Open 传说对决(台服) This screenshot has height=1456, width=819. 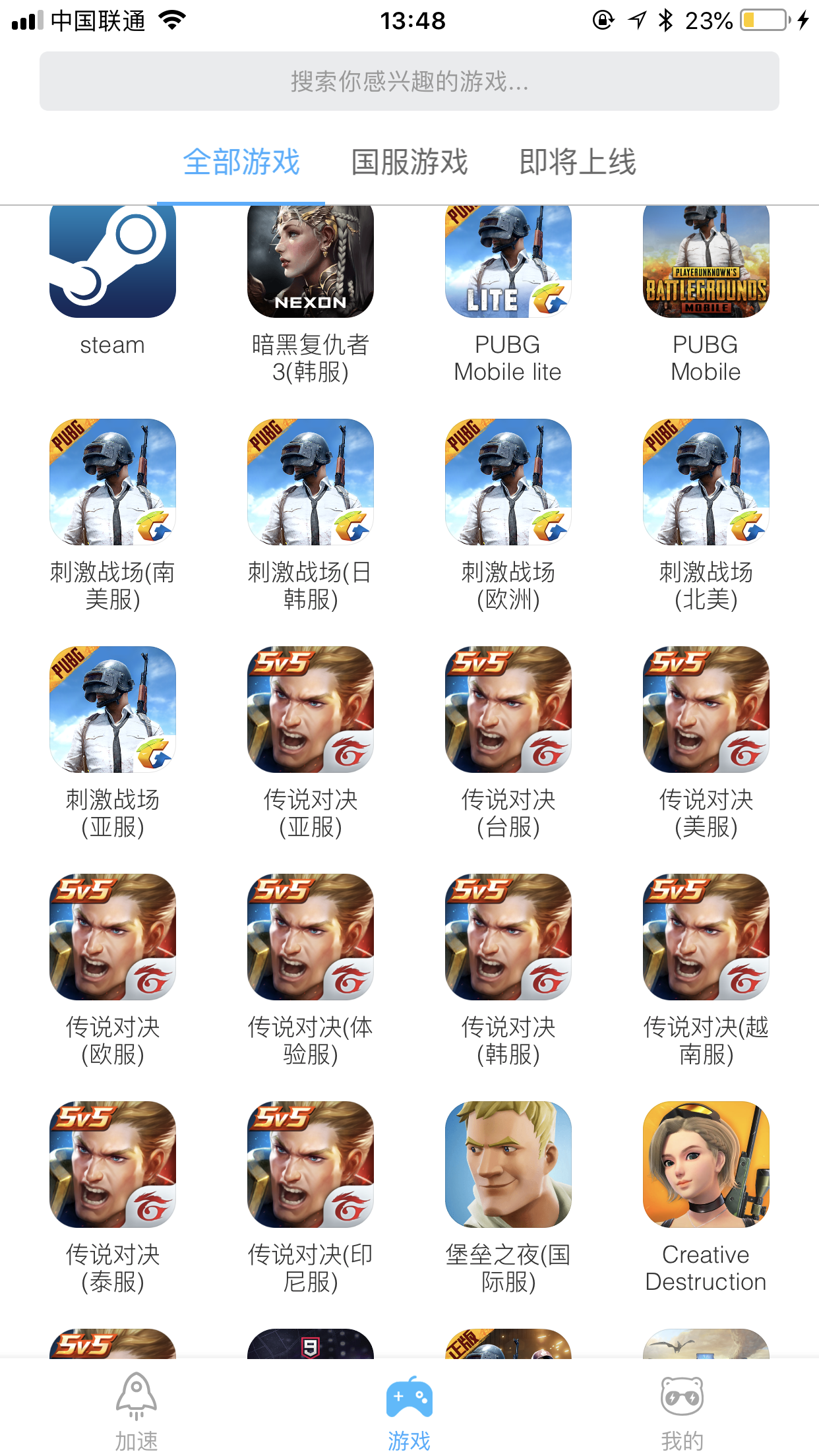pyautogui.click(x=508, y=710)
